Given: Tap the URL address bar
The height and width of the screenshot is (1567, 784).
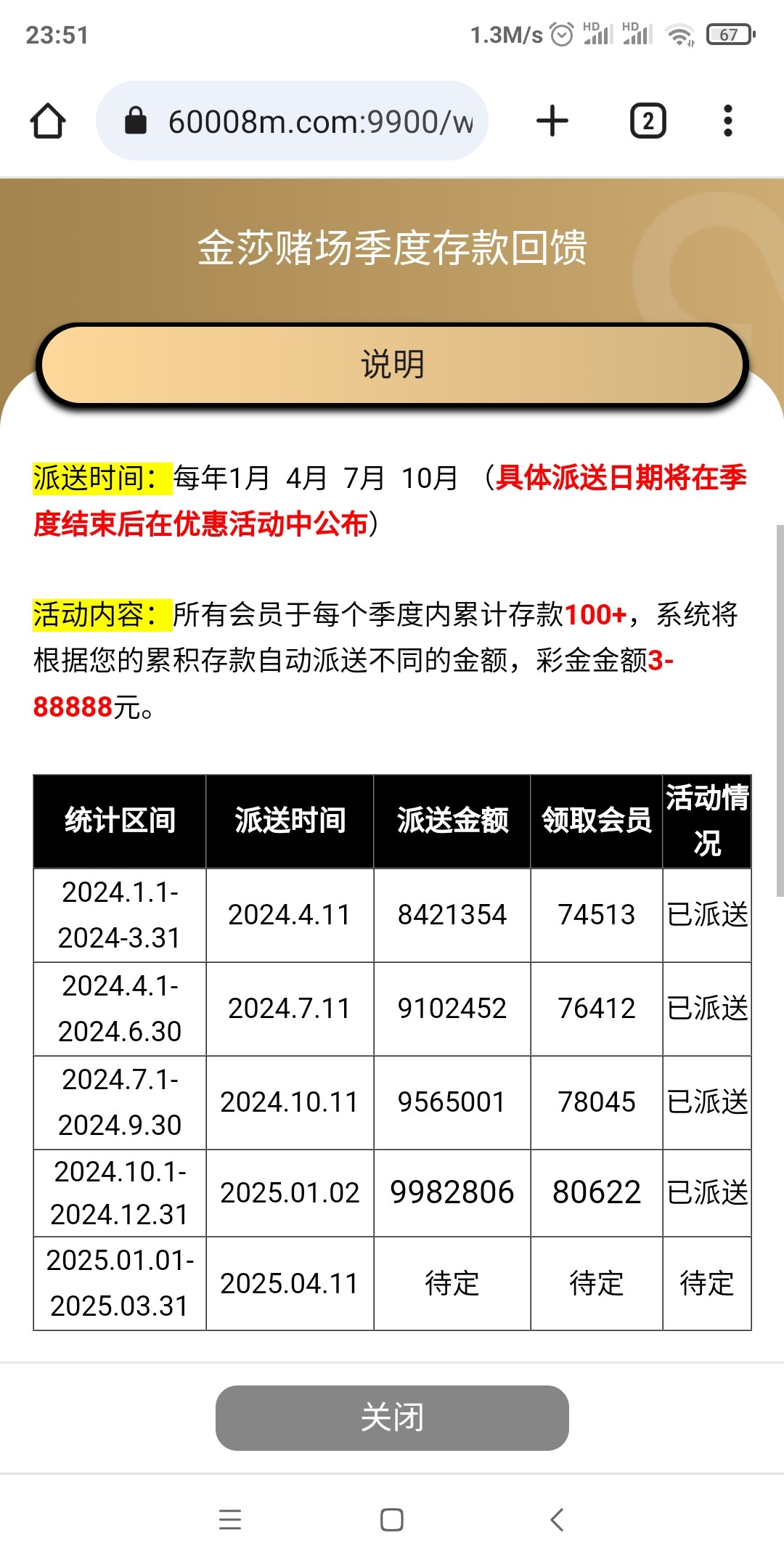Looking at the screenshot, I should tap(305, 121).
